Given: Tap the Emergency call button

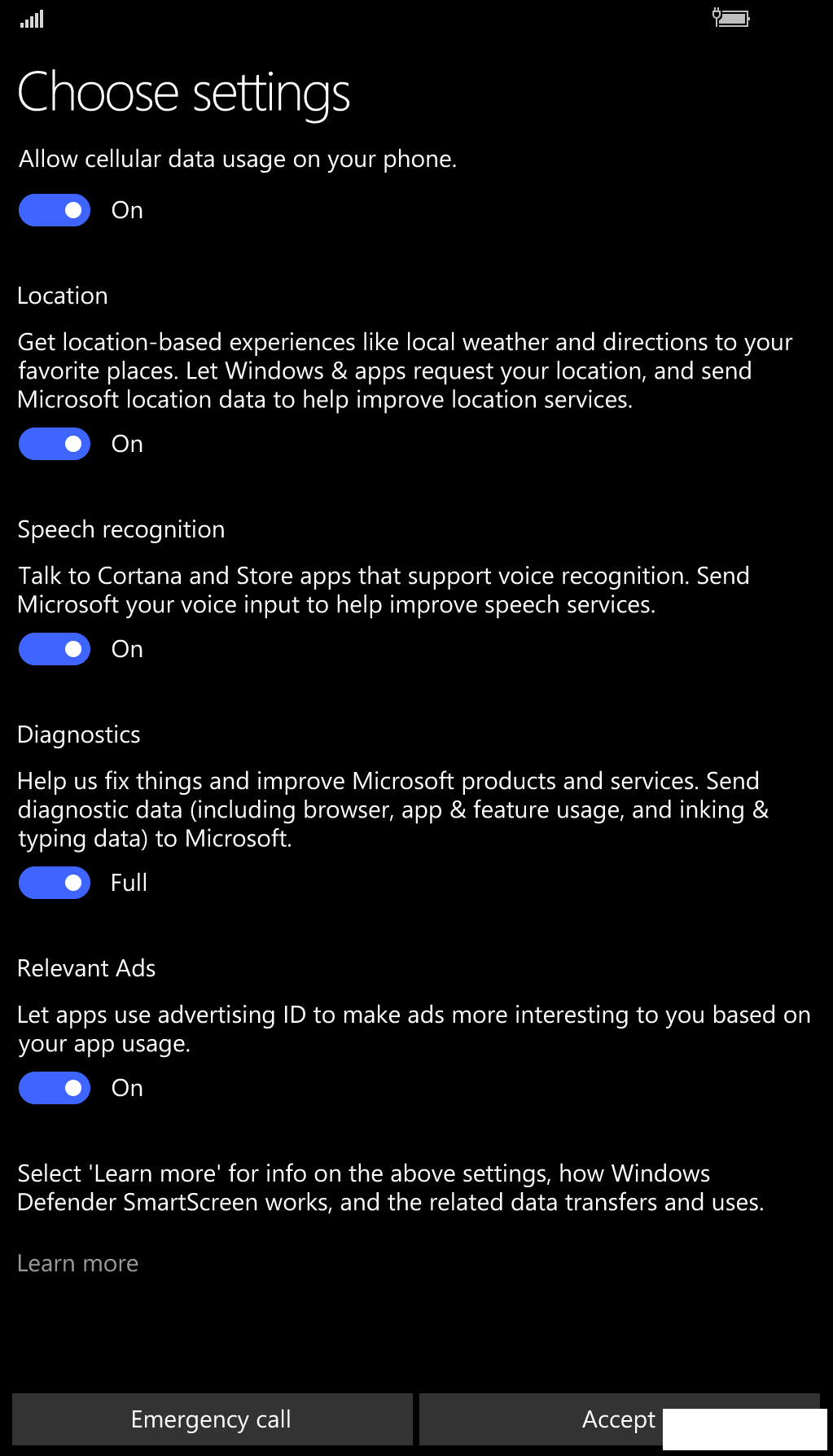Looking at the screenshot, I should click(x=212, y=1419).
